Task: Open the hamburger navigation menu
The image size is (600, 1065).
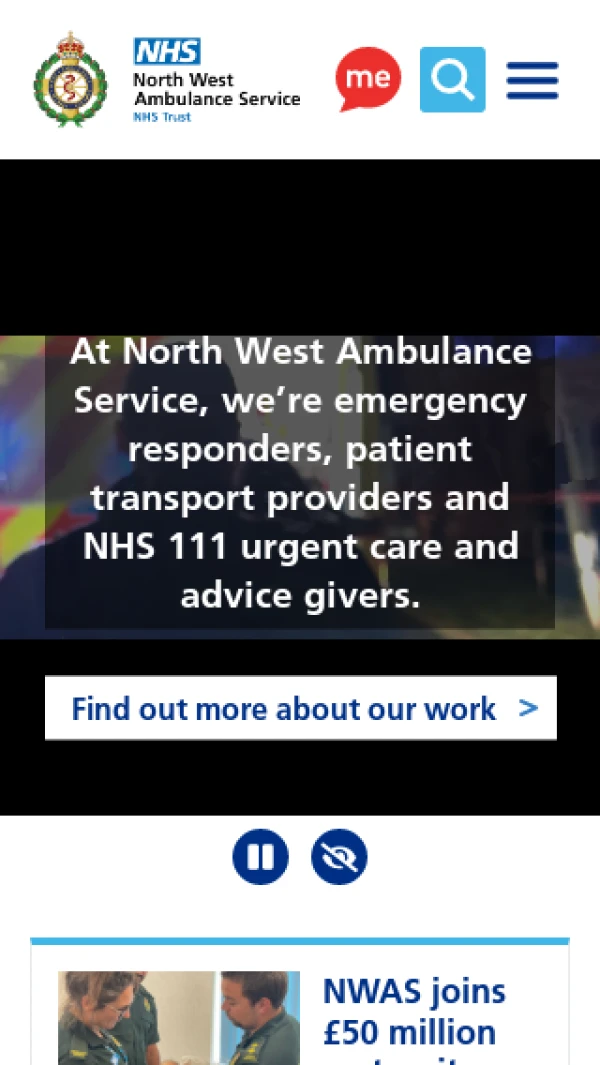Action: (532, 80)
